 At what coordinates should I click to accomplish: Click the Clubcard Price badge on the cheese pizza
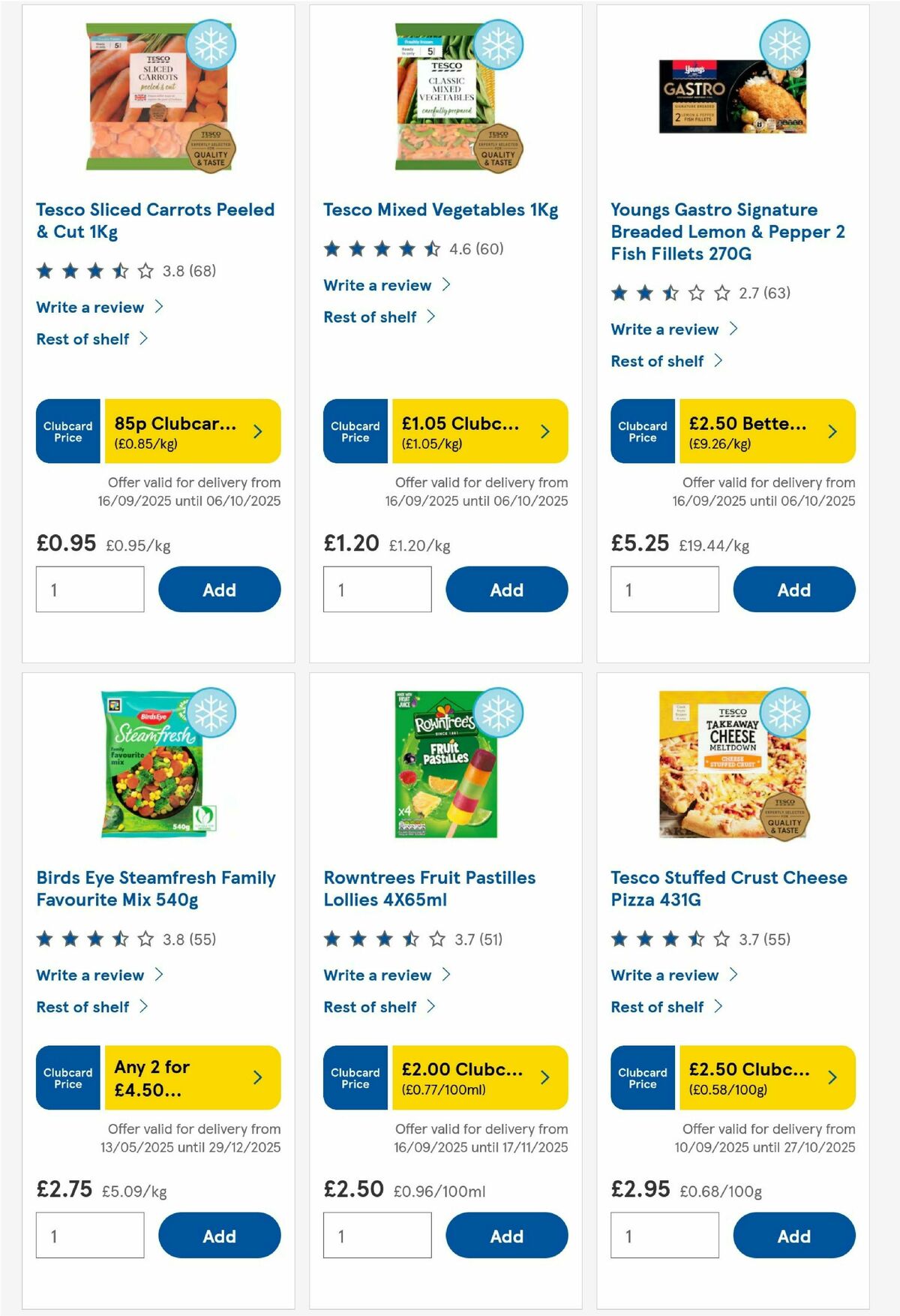coord(642,1078)
